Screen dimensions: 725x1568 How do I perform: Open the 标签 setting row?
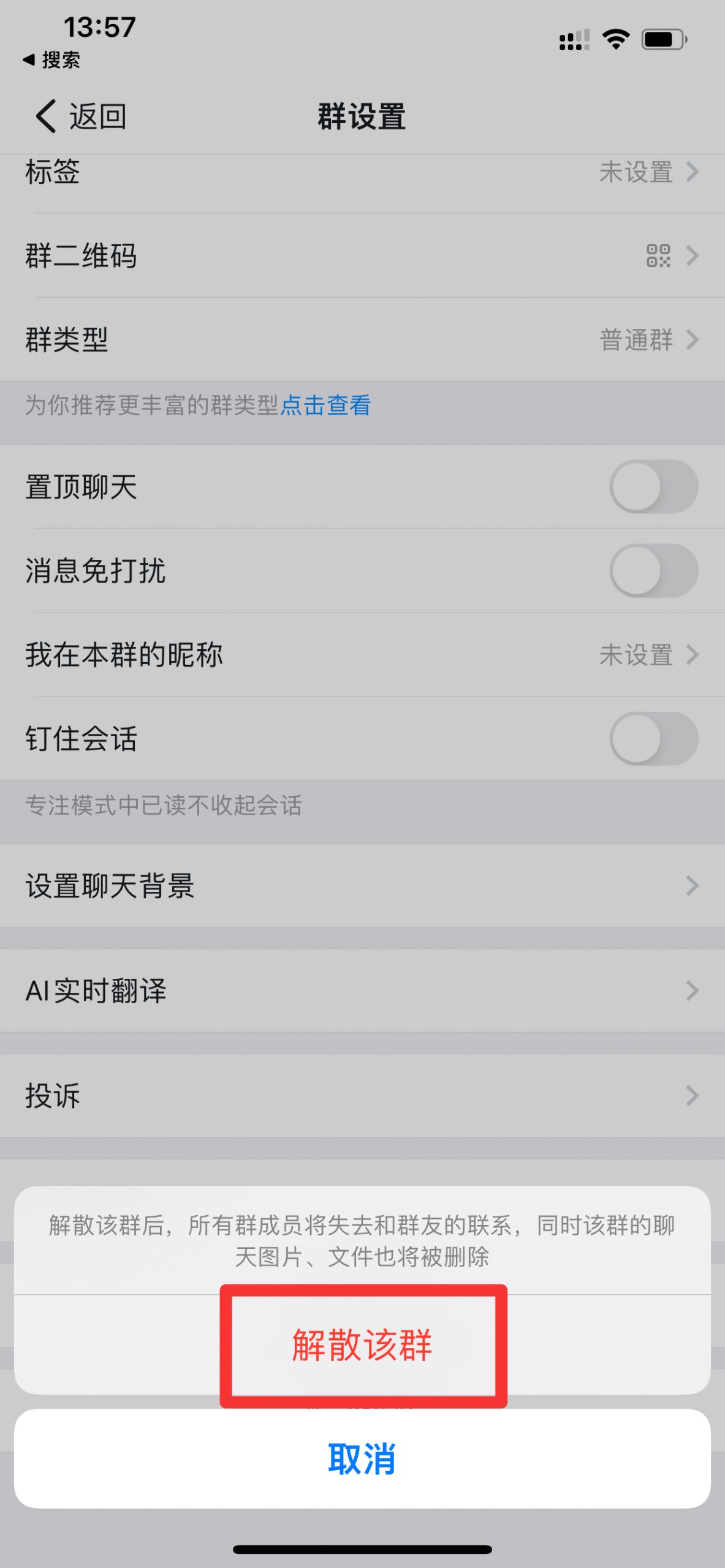[363, 173]
